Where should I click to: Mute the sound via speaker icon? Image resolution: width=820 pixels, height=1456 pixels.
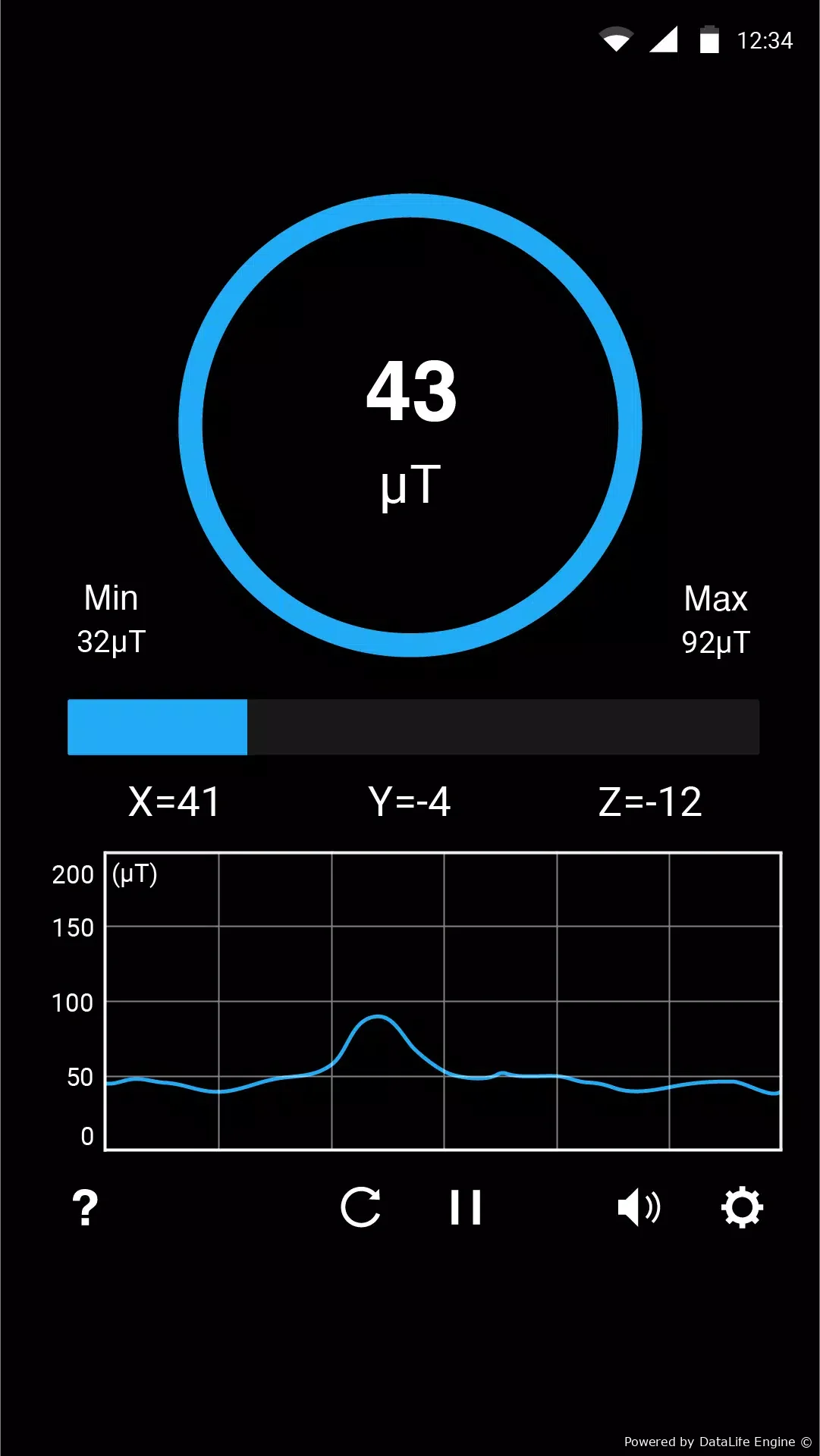point(639,1207)
